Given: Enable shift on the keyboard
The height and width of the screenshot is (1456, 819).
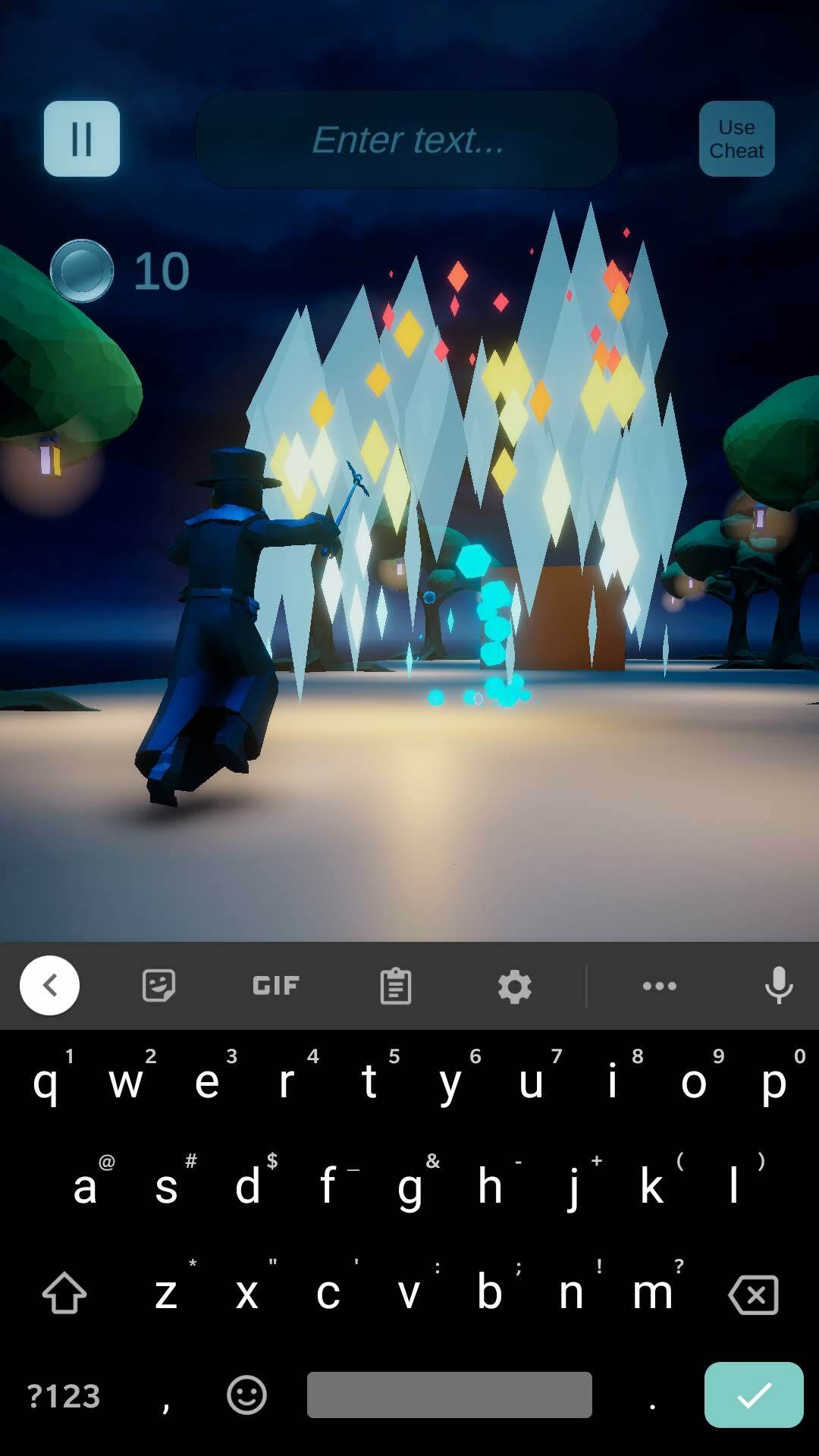Looking at the screenshot, I should tap(64, 1294).
